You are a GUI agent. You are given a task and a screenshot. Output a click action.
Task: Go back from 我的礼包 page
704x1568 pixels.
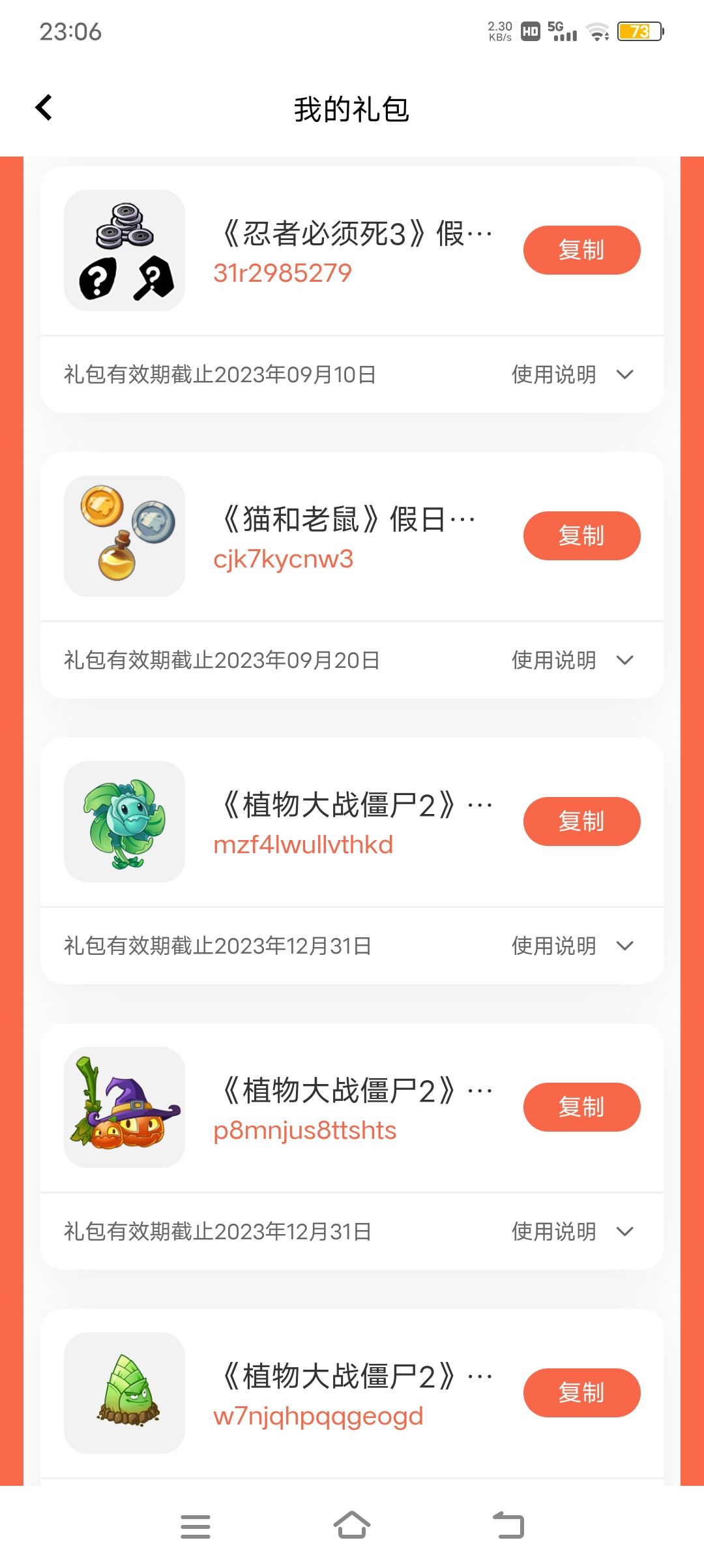(x=44, y=108)
